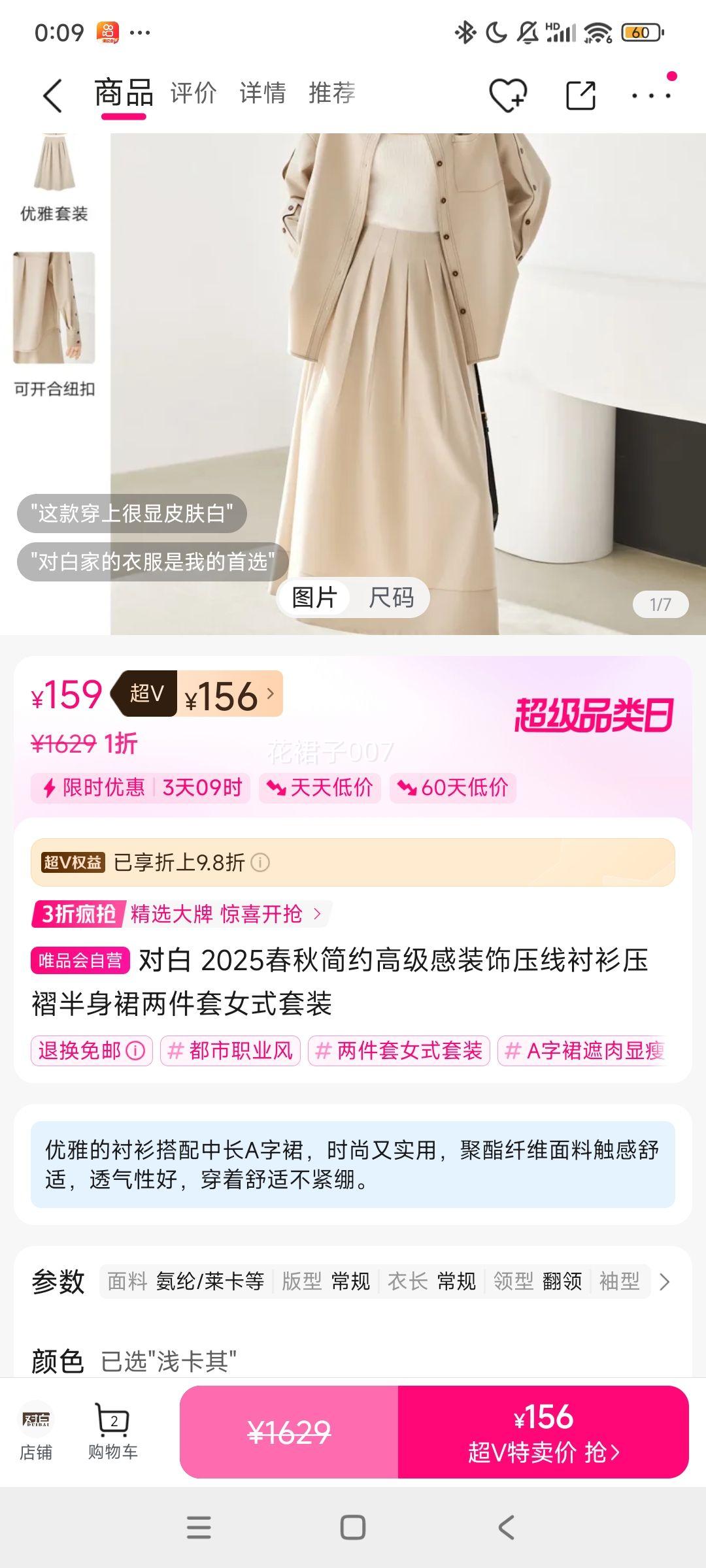Switch to the 评价 tab
The image size is (706, 1568).
(x=193, y=93)
